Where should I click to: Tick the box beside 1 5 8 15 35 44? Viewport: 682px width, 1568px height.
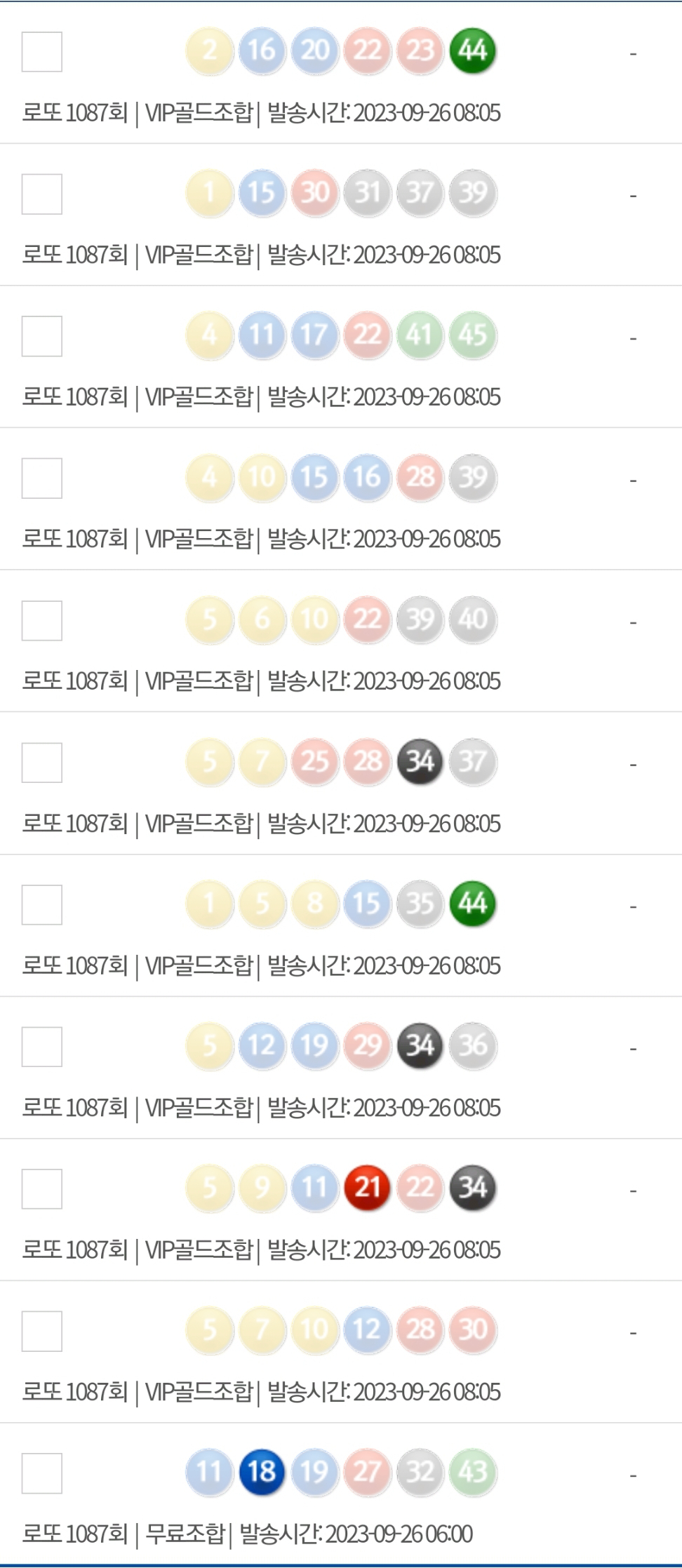point(42,905)
